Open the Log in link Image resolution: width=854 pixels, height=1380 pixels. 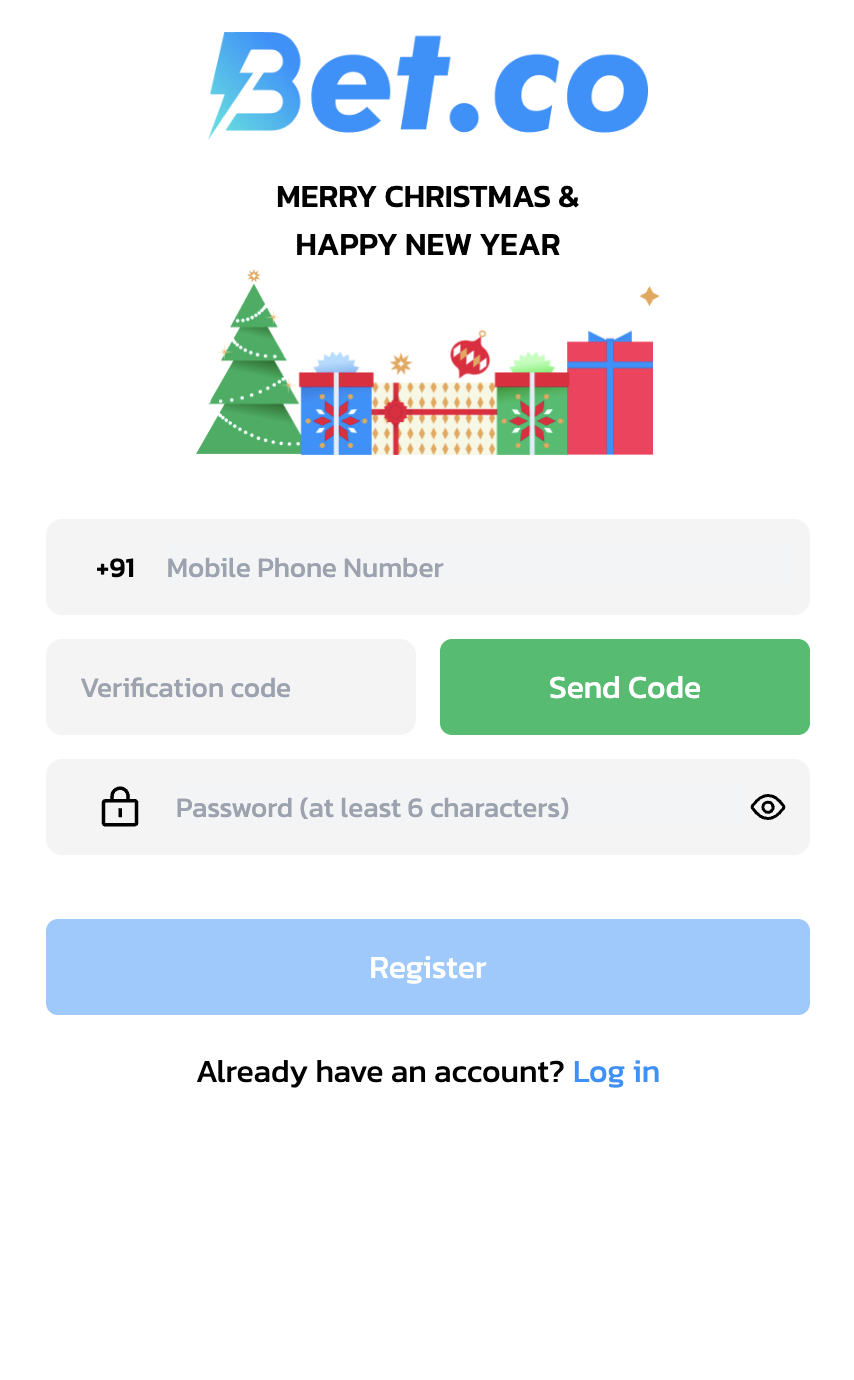point(616,1072)
